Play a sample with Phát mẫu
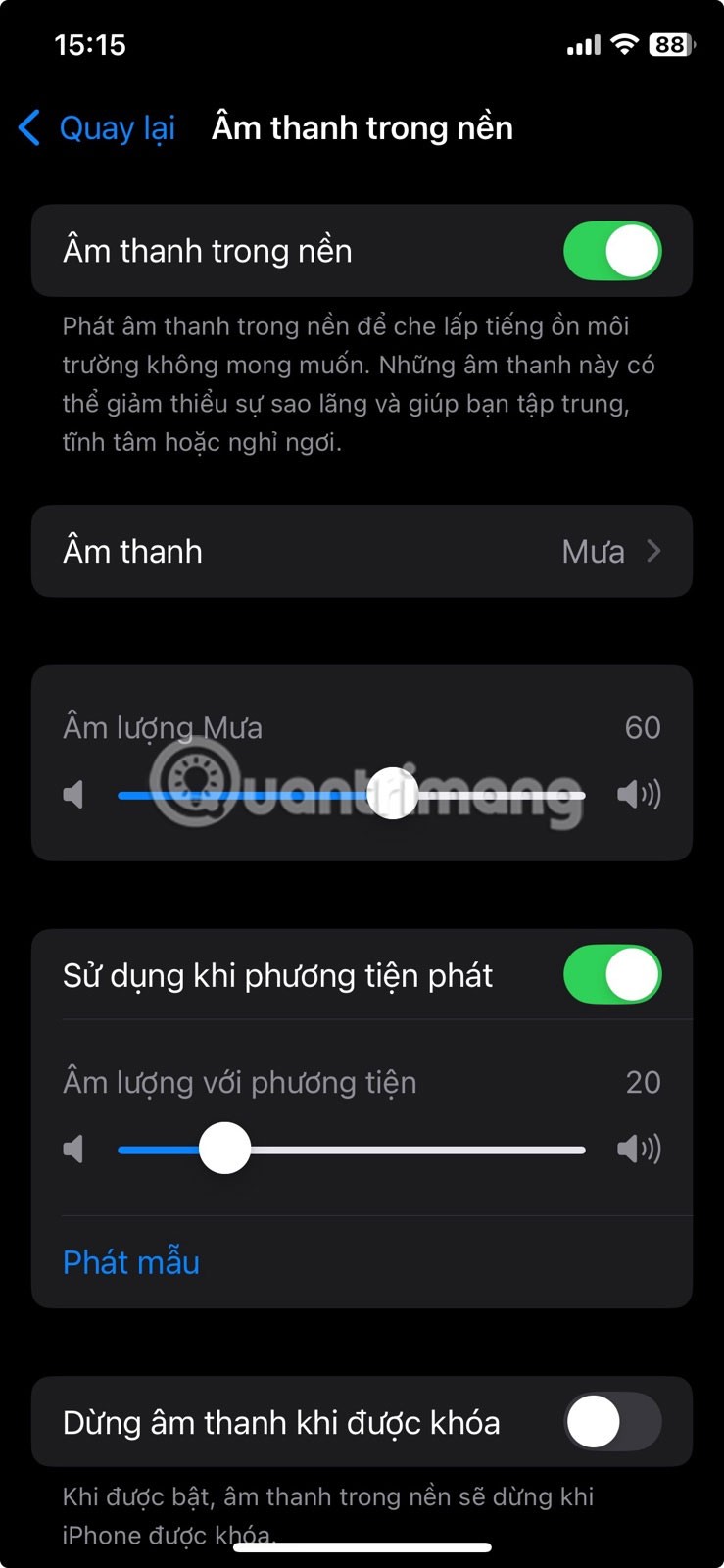This screenshot has height=1568, width=724. 131,1262
